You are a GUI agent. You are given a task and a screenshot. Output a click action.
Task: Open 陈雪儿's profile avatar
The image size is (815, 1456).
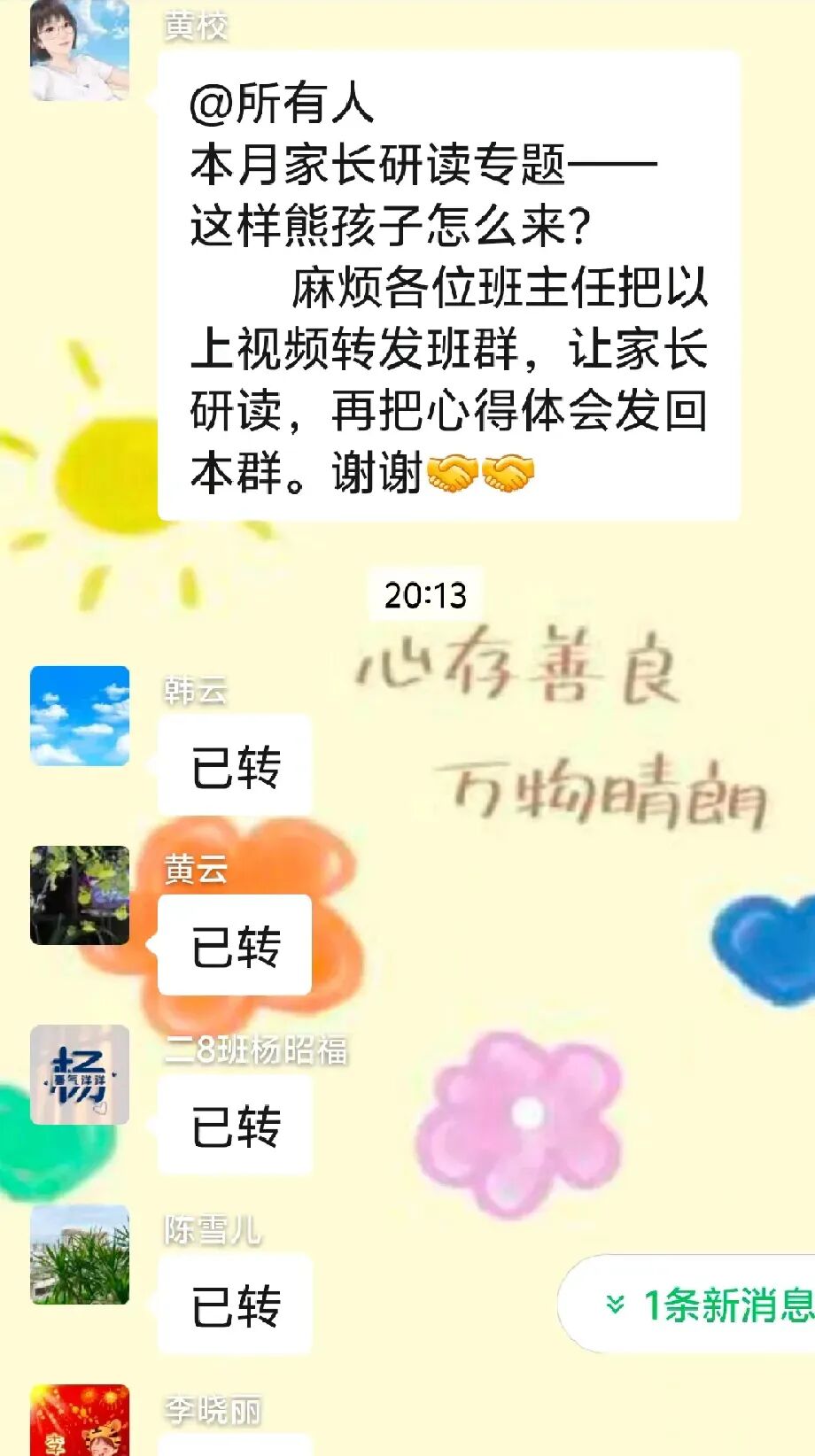[80, 1255]
